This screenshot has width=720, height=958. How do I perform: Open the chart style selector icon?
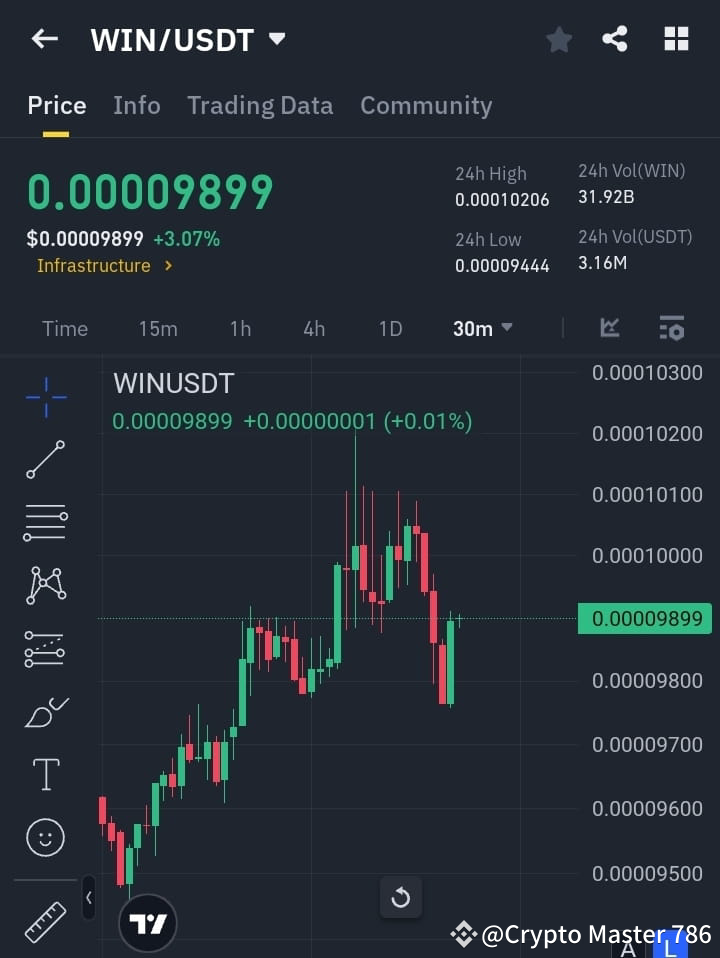click(x=610, y=328)
